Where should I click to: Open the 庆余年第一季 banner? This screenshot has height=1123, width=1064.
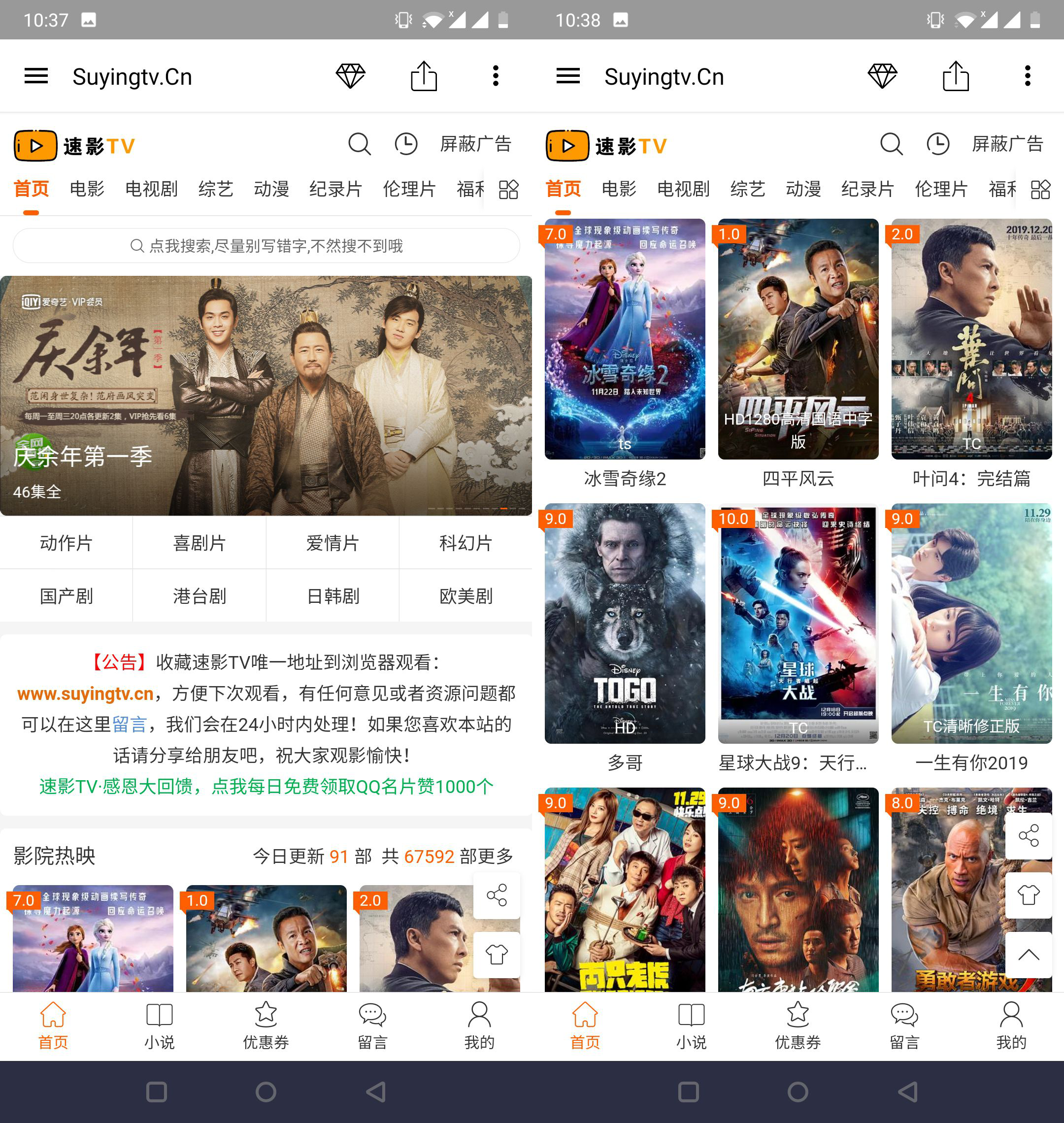coord(266,396)
